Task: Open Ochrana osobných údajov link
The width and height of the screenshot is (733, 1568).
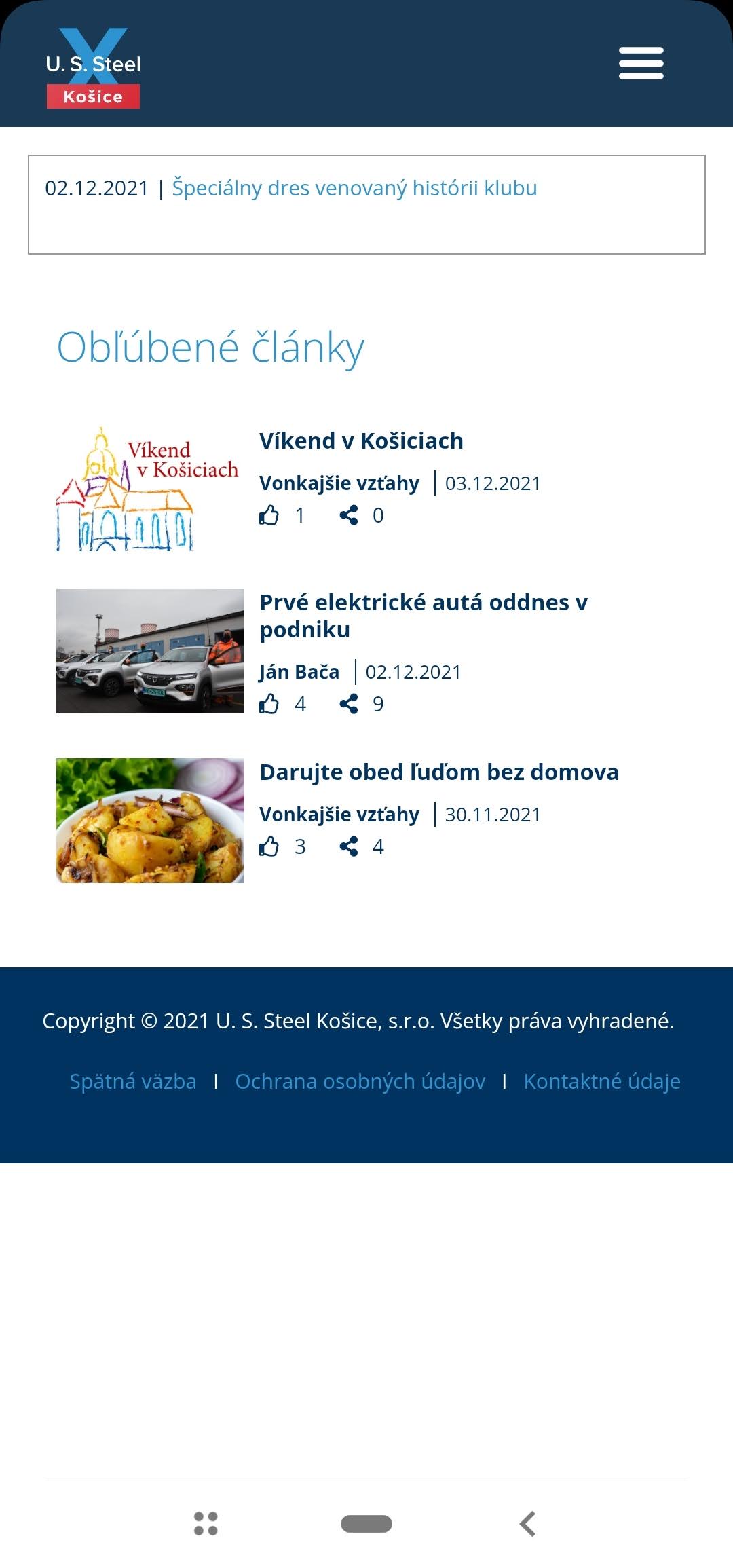Action: coord(360,1081)
